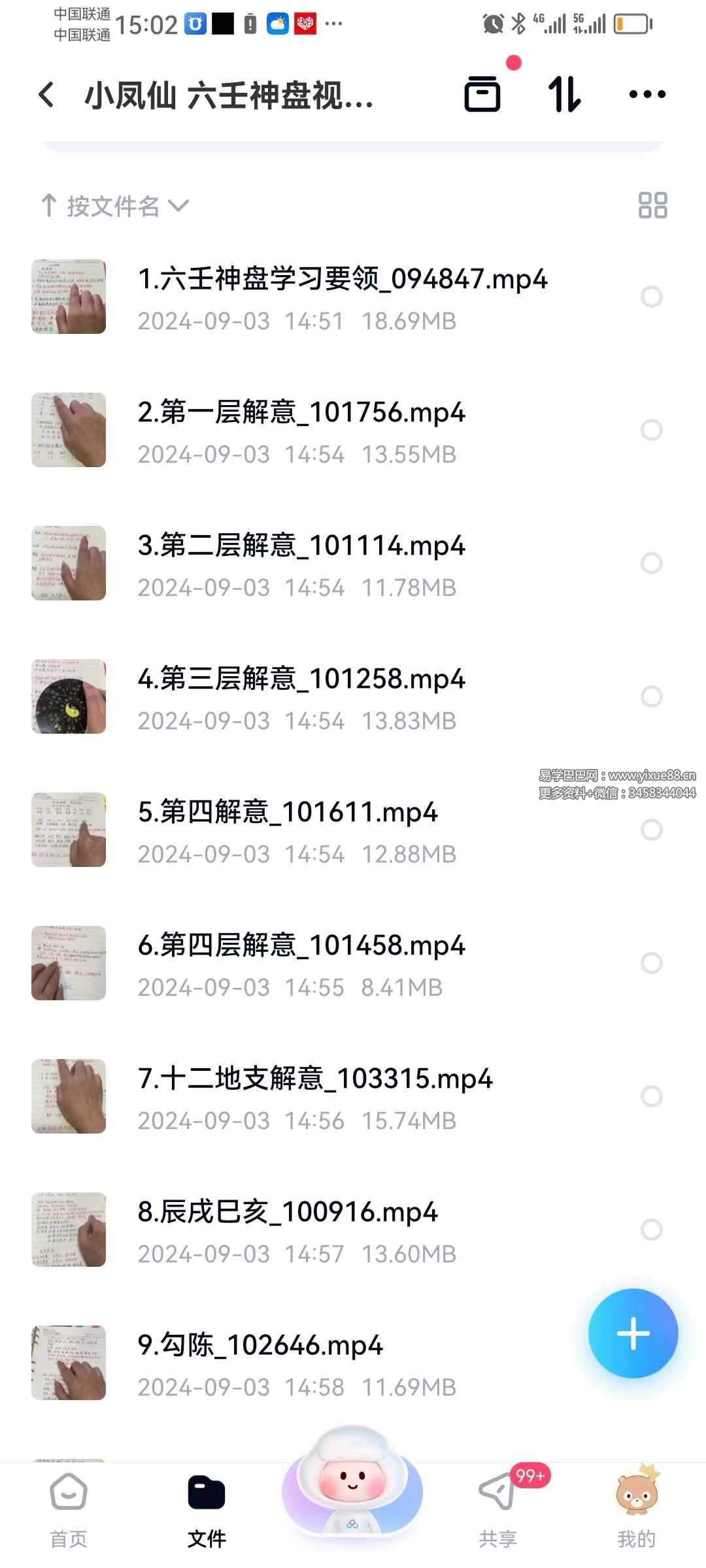This screenshot has height=1568, width=706.
Task: Tap the screen-cast device icon in top bar
Action: [482, 93]
